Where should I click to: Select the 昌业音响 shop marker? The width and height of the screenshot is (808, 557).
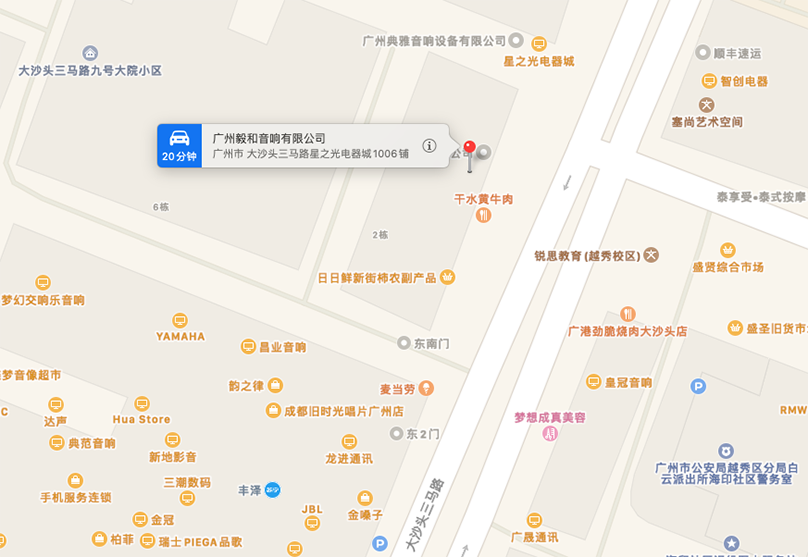coord(248,347)
